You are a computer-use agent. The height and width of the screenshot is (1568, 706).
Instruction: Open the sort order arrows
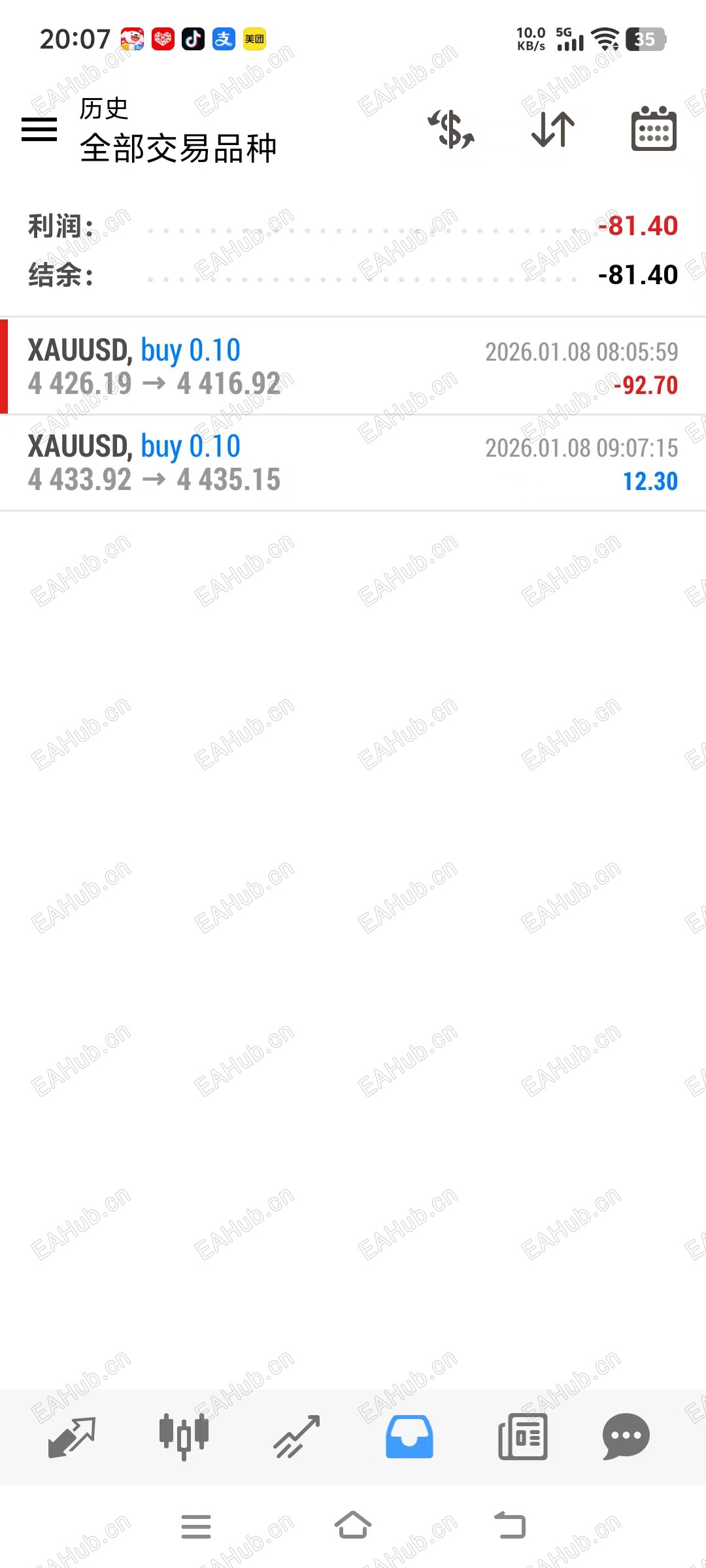553,129
